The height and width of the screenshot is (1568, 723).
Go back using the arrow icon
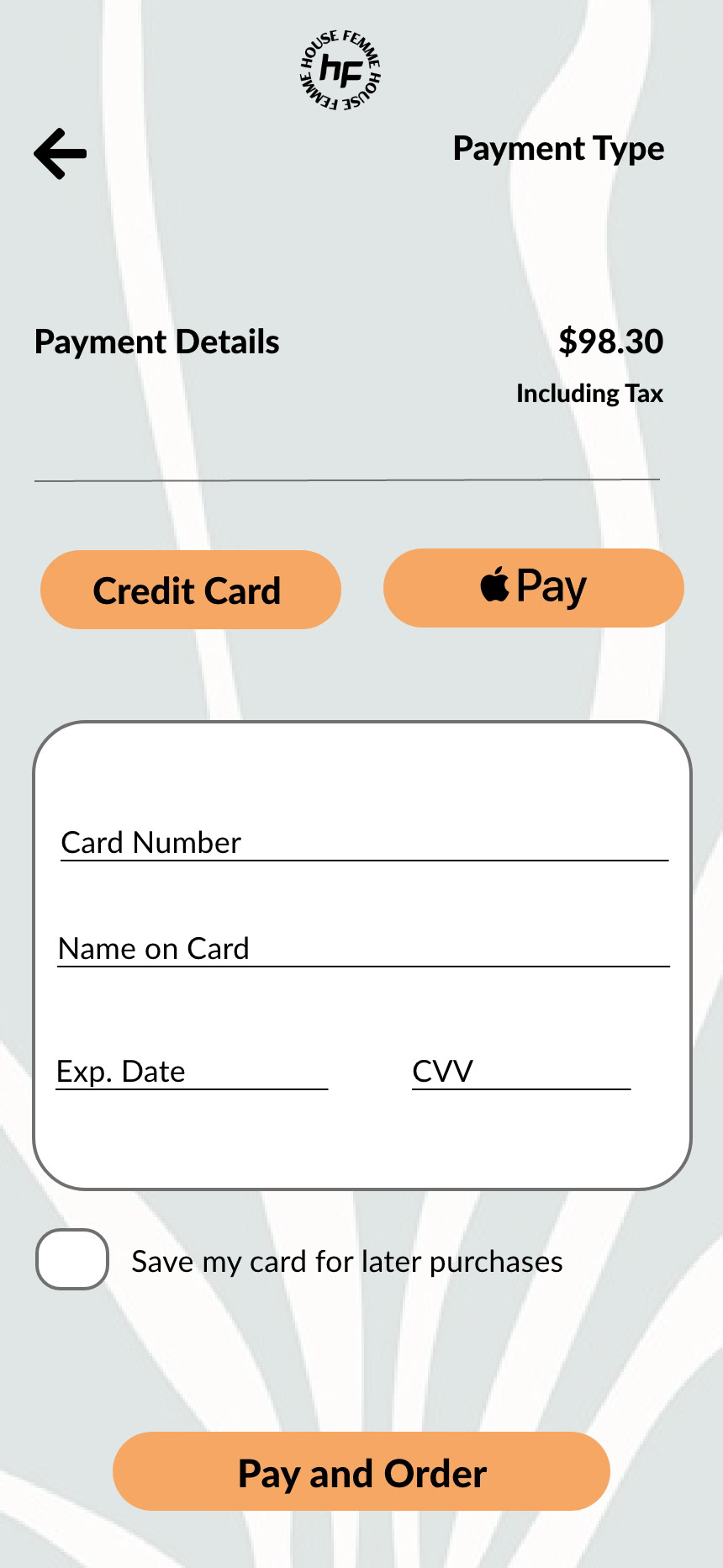pos(61,154)
